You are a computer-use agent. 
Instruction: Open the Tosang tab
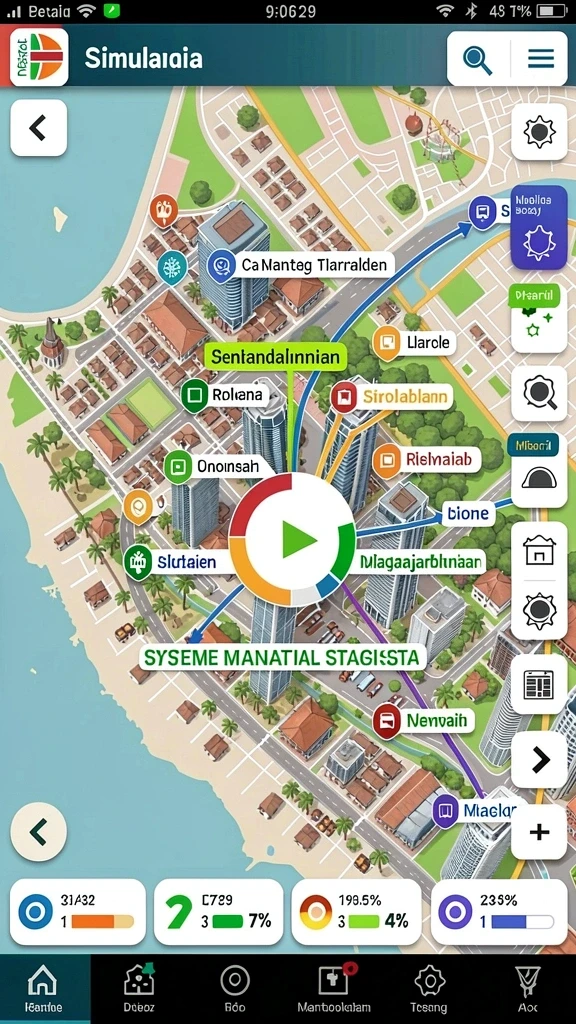point(428,988)
